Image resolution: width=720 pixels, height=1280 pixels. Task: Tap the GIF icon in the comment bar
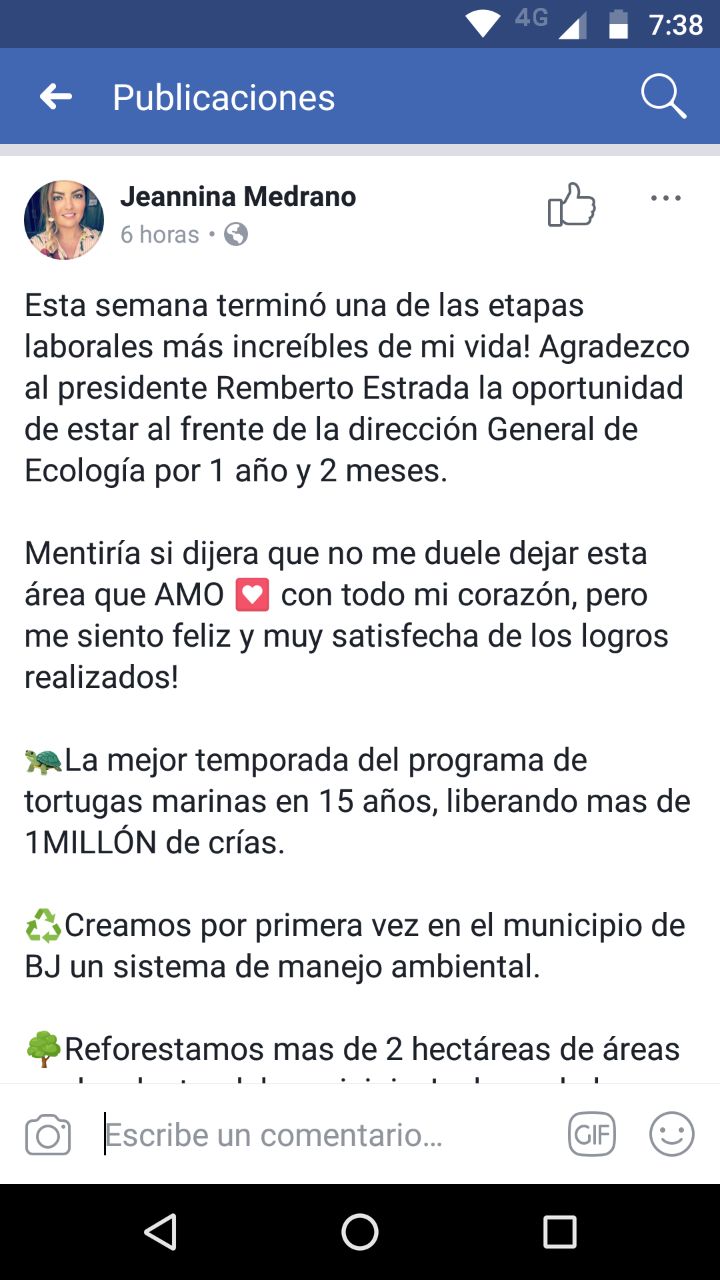click(x=591, y=1134)
